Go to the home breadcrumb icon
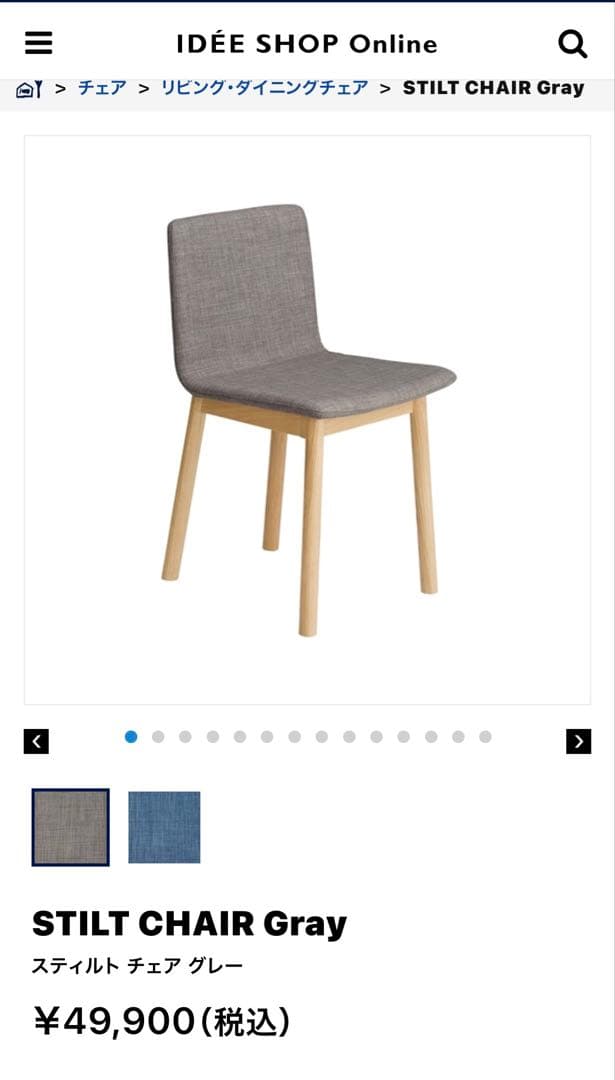615x1080 pixels. coord(29,89)
